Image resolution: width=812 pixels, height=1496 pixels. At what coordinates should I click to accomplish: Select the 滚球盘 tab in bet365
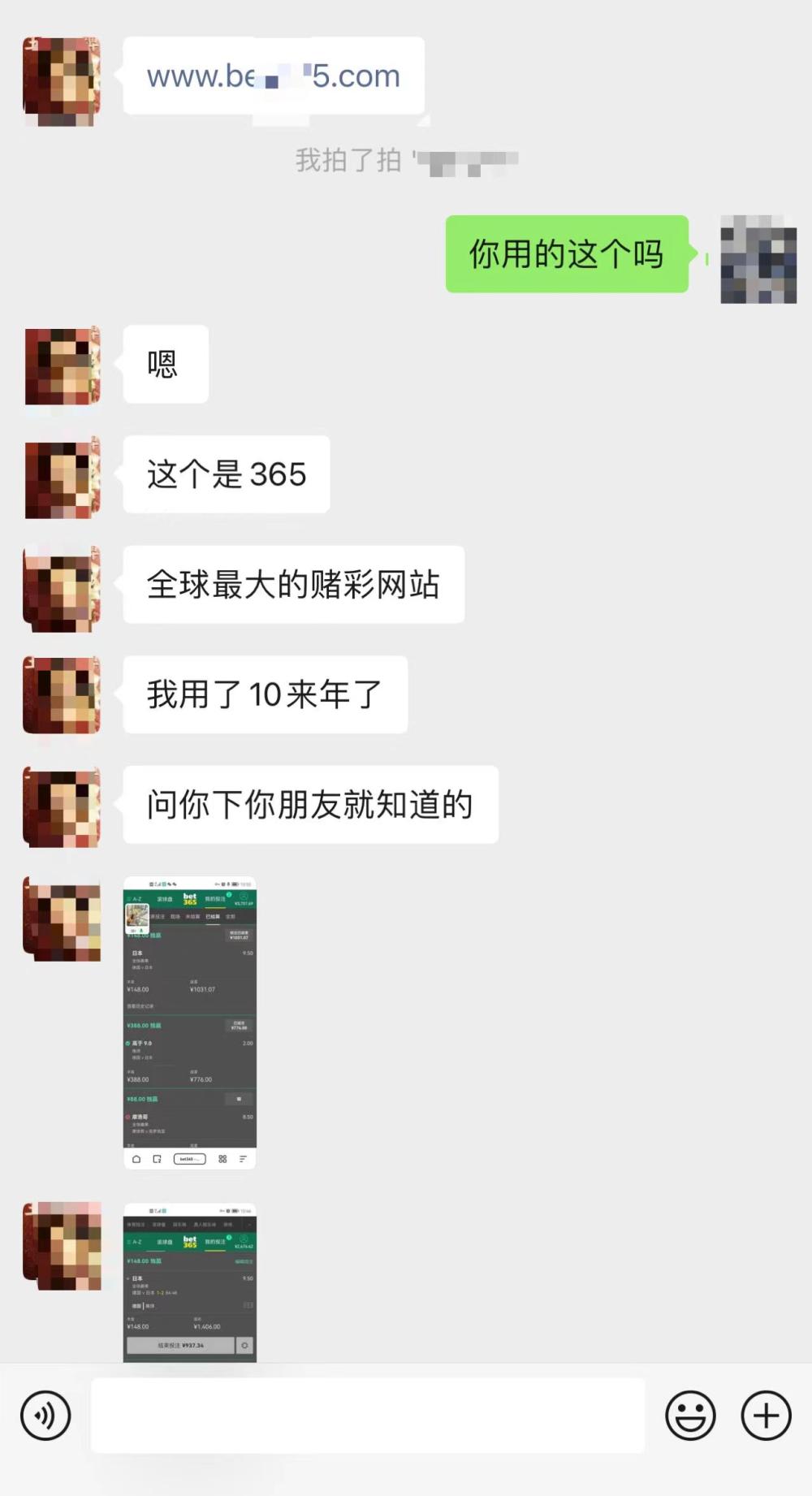tap(165, 897)
